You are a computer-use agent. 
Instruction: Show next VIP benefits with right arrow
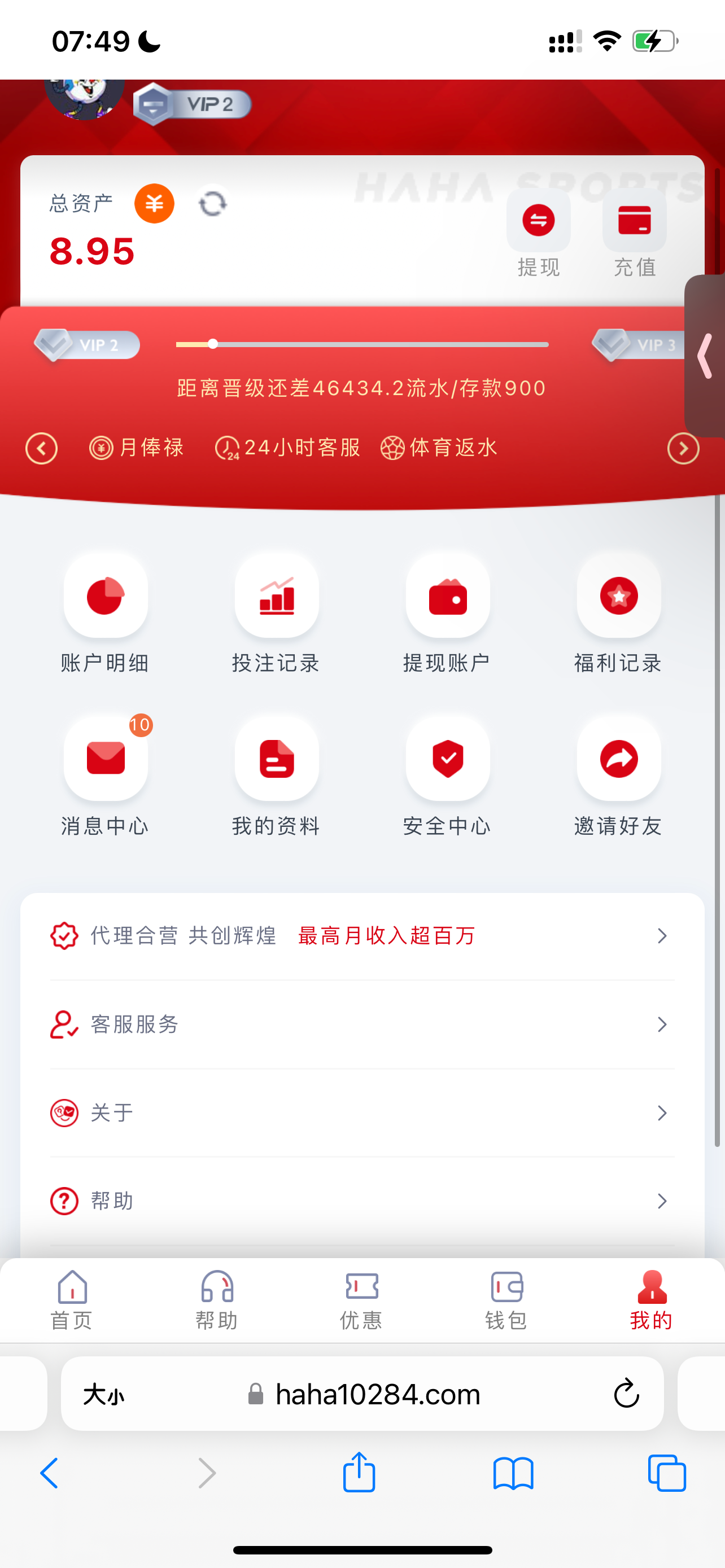(x=683, y=449)
